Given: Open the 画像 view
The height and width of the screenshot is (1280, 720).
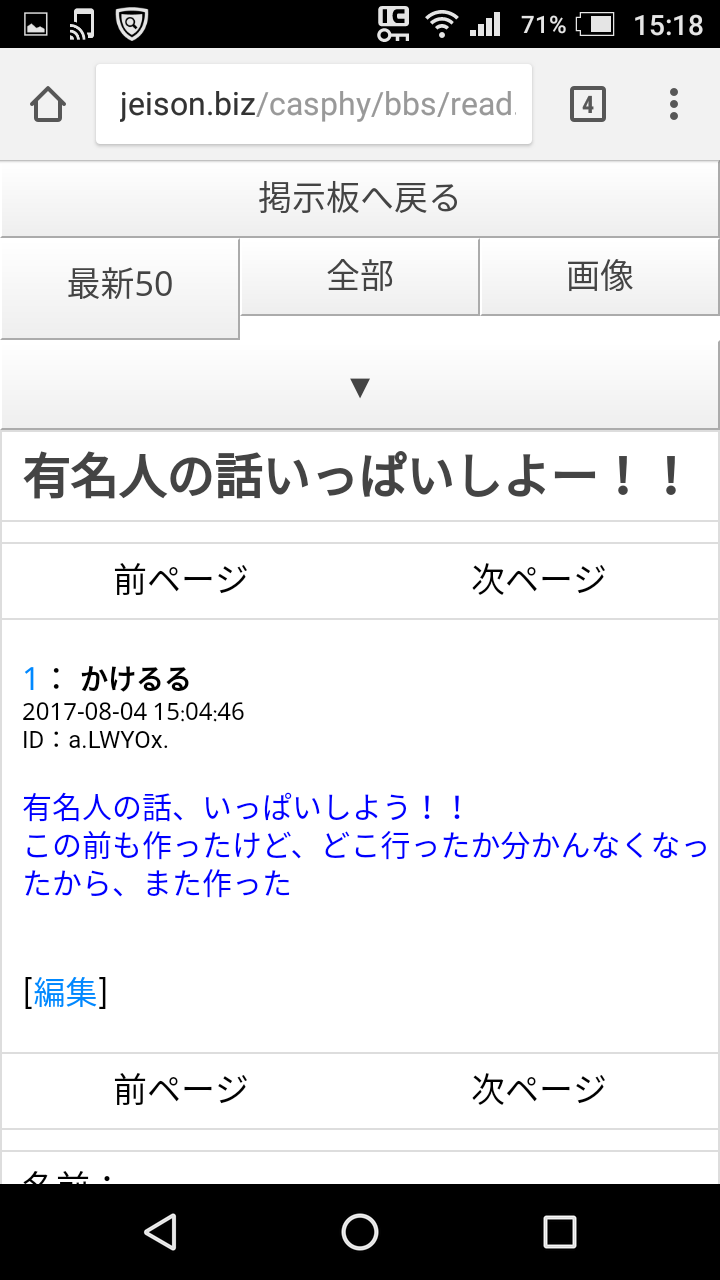Looking at the screenshot, I should 600,276.
